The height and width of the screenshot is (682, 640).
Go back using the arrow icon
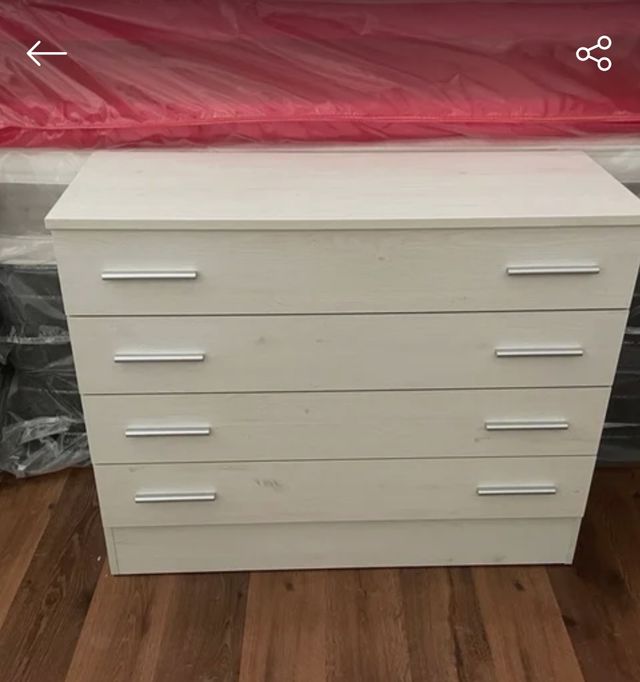[46, 54]
